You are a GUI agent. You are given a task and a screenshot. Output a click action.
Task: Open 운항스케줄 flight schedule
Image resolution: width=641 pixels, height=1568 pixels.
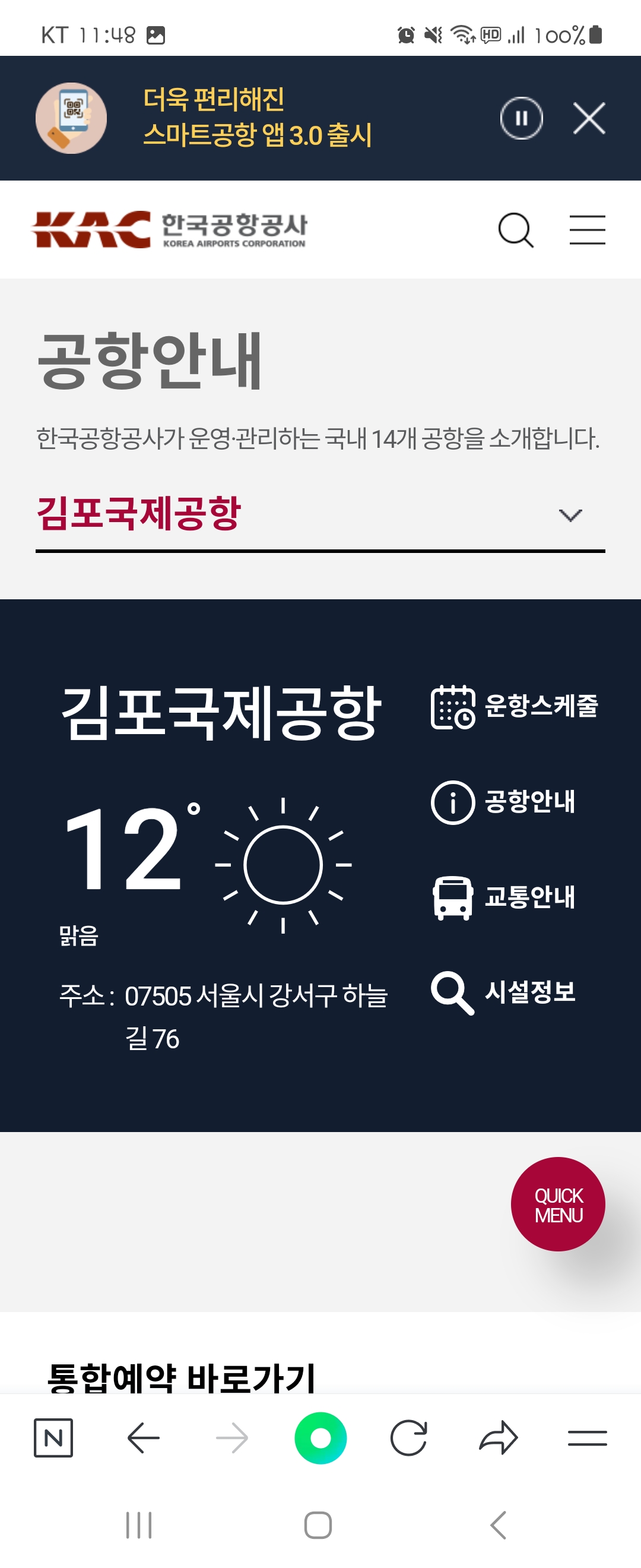click(x=515, y=707)
